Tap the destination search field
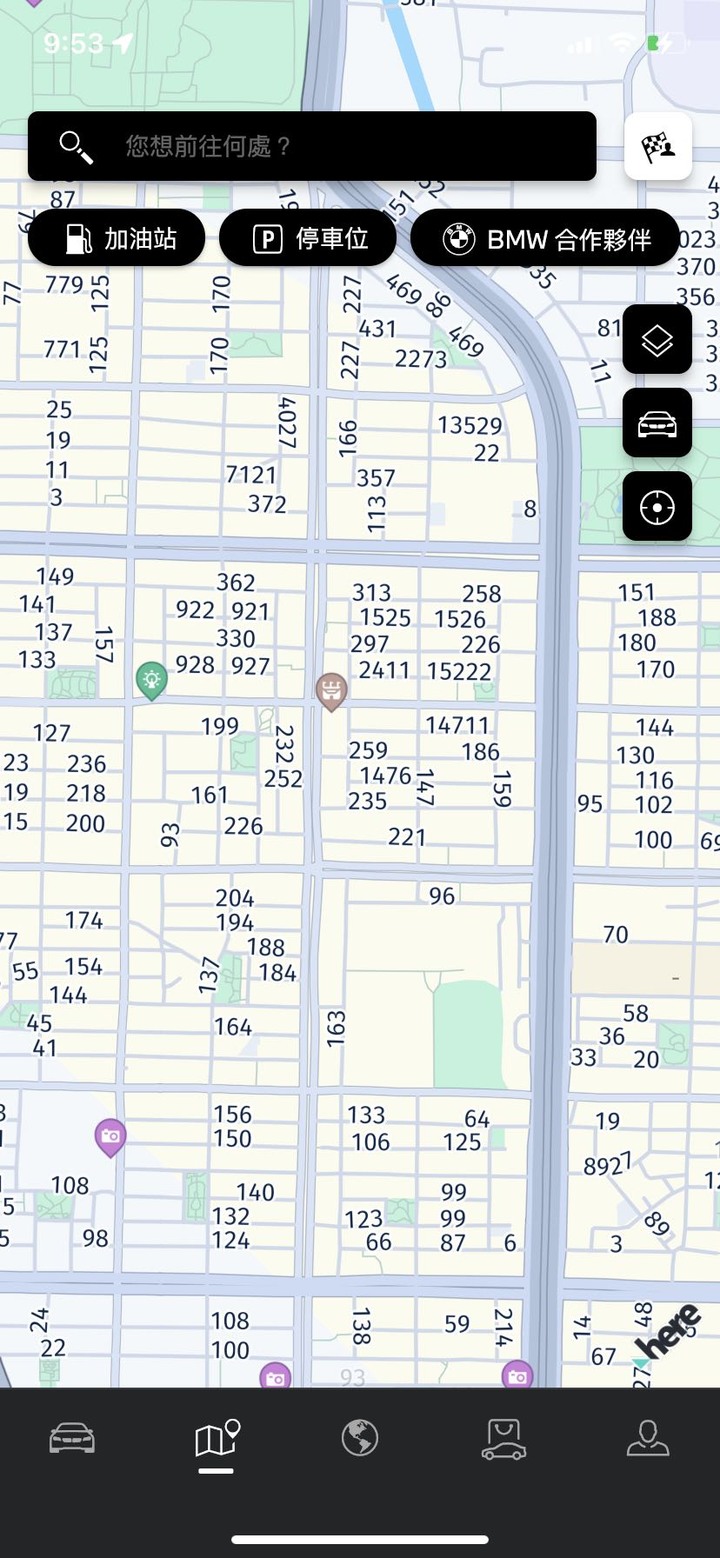 (x=312, y=146)
